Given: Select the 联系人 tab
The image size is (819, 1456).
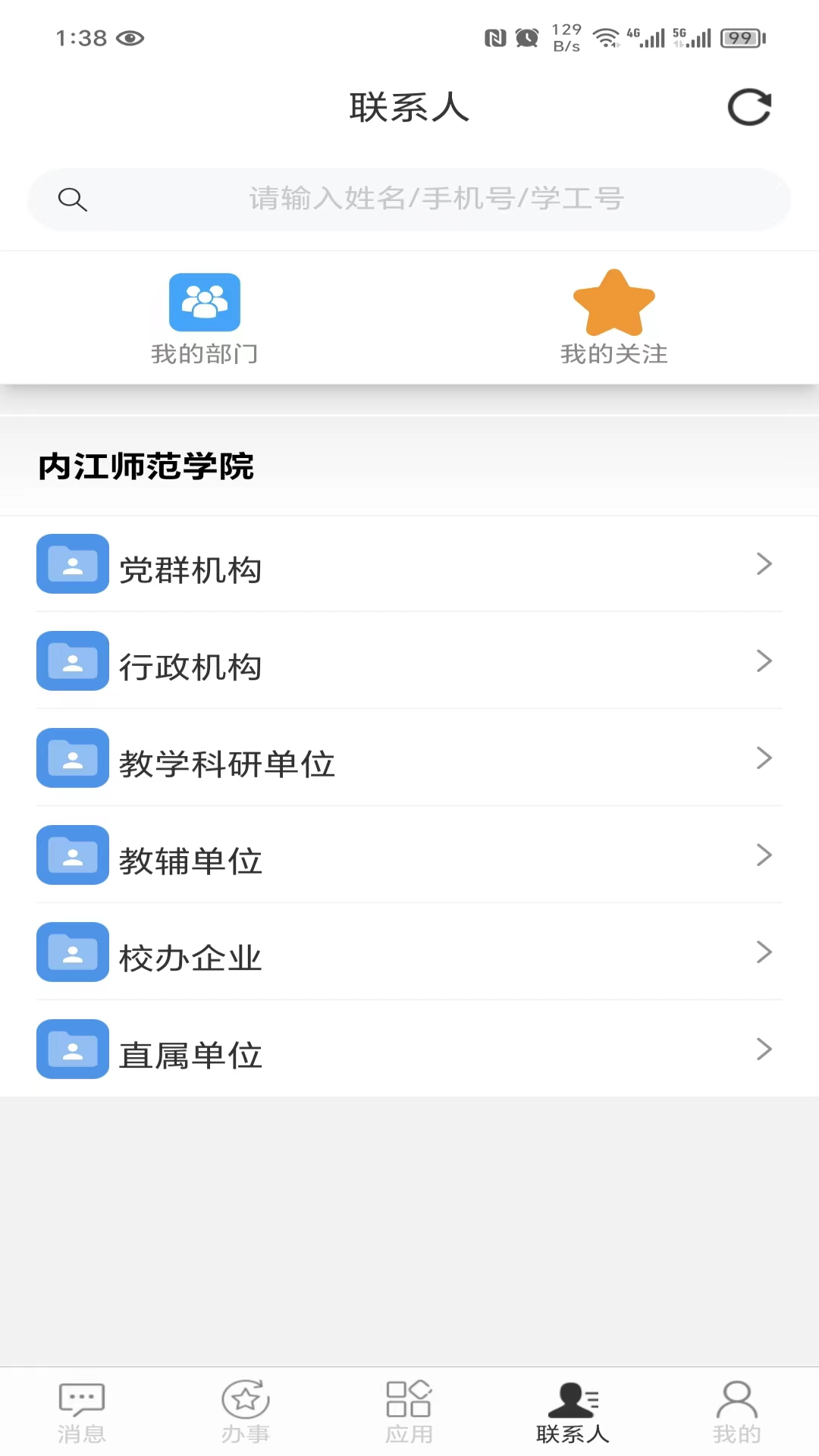Looking at the screenshot, I should pos(573,1412).
